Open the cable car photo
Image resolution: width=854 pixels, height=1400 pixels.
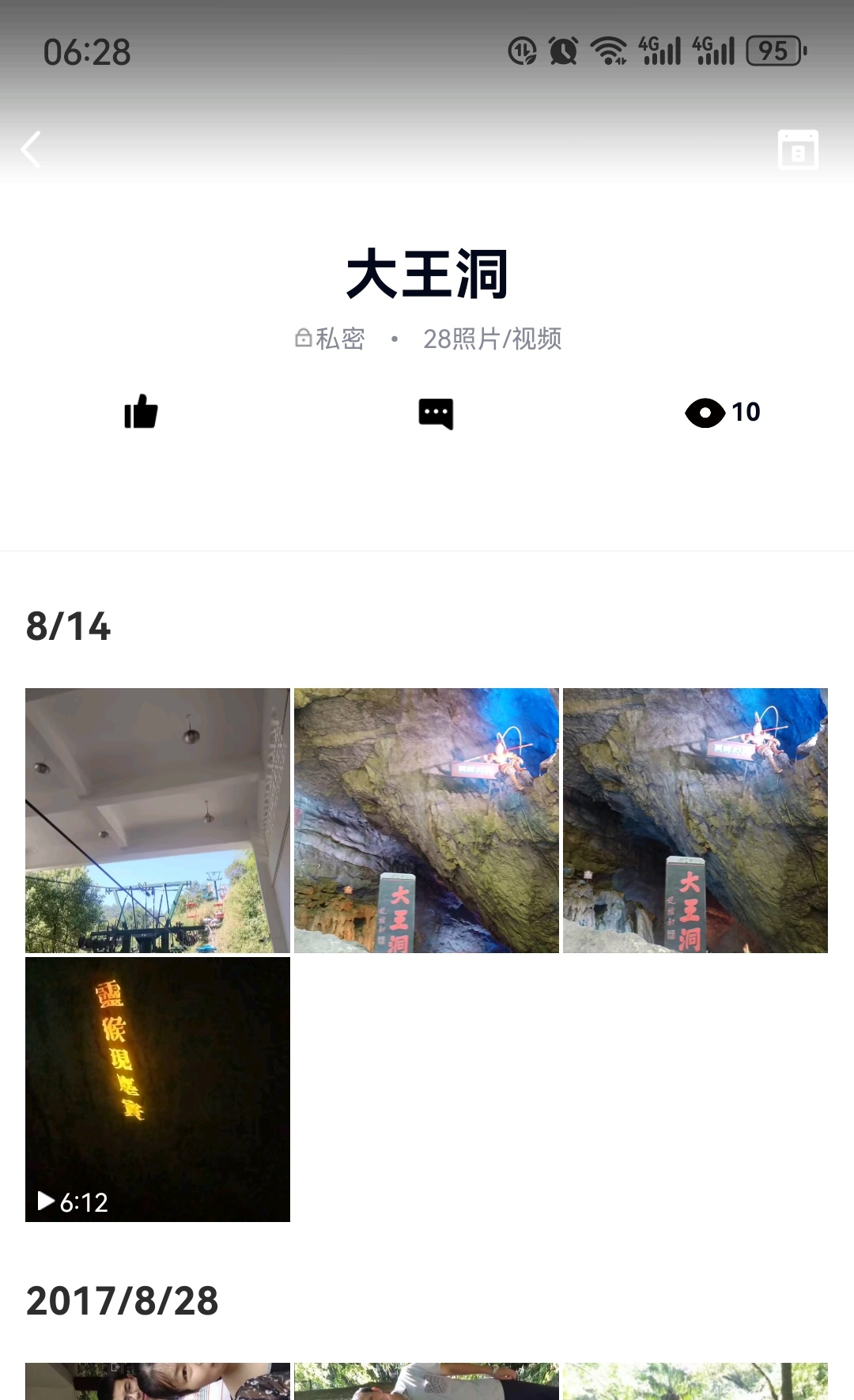pyautogui.click(x=157, y=820)
